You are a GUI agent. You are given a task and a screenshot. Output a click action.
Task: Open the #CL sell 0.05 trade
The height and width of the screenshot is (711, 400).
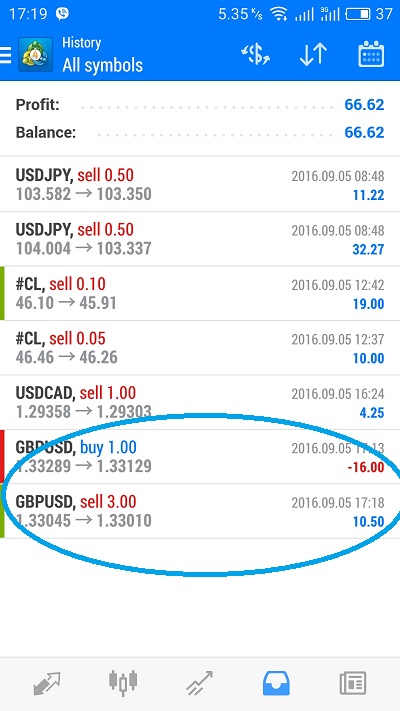click(200, 348)
